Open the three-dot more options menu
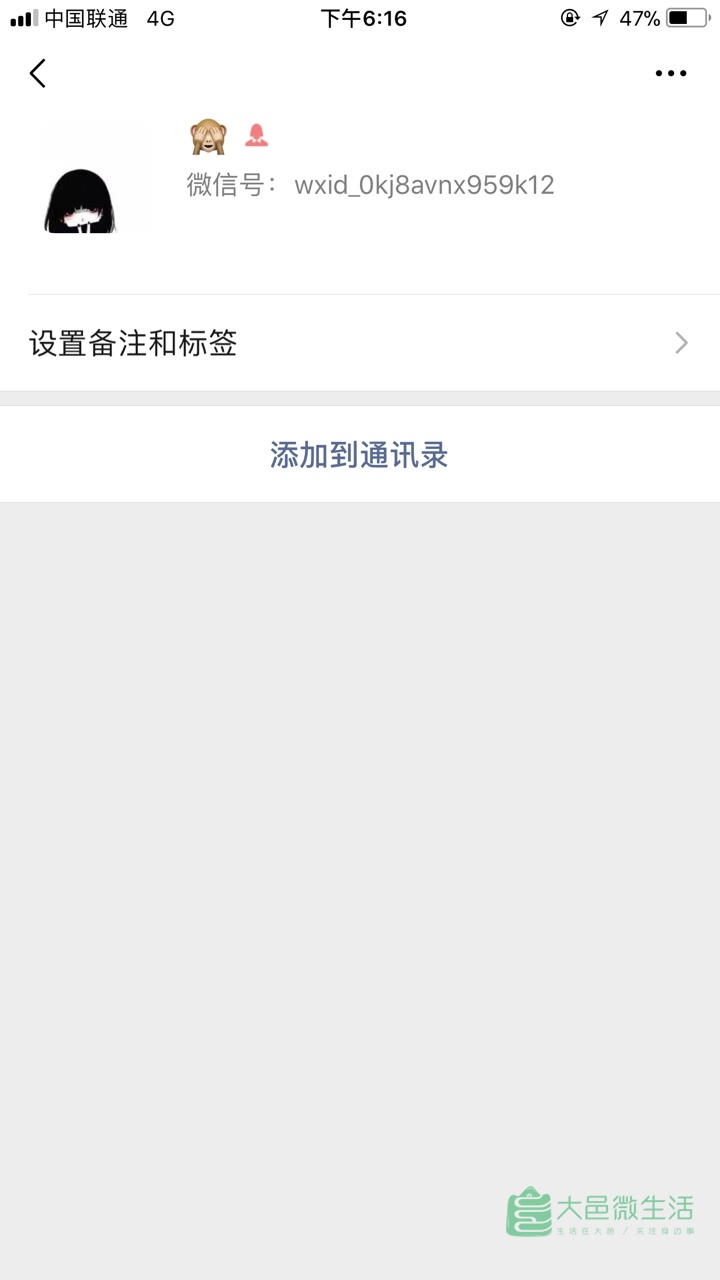The image size is (720, 1280). 670,73
